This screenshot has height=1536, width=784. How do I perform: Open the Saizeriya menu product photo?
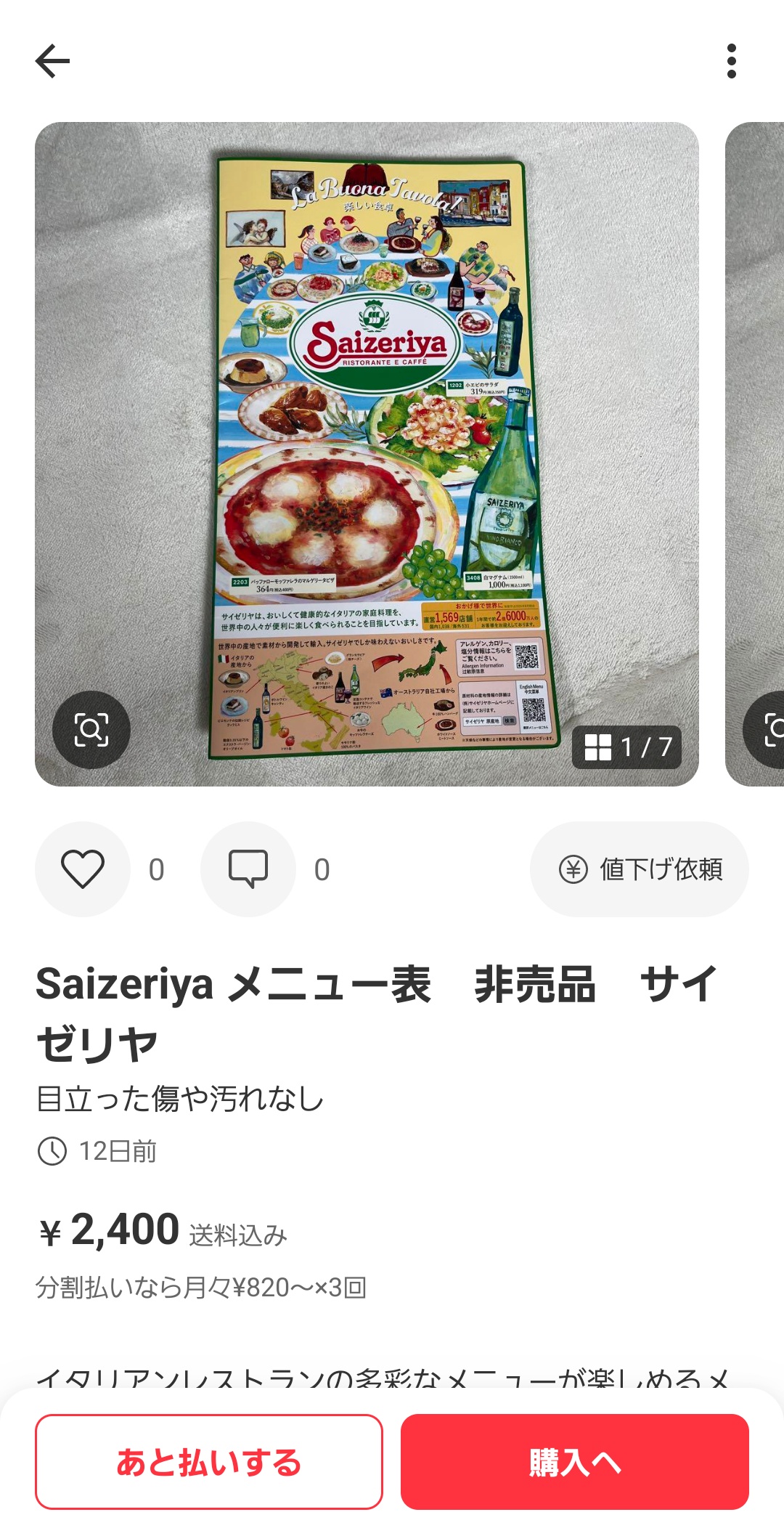click(367, 454)
